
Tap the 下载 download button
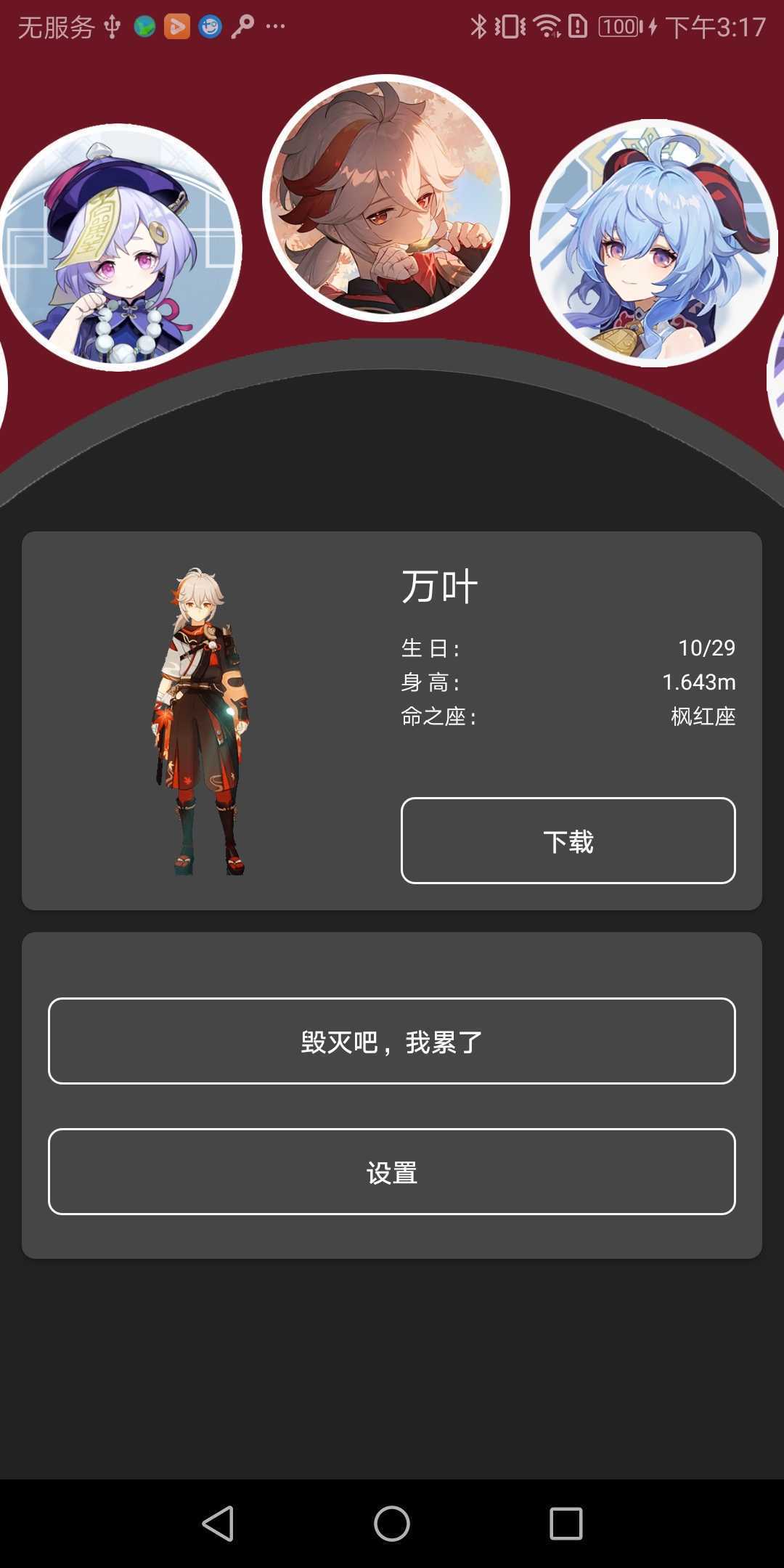coord(568,841)
